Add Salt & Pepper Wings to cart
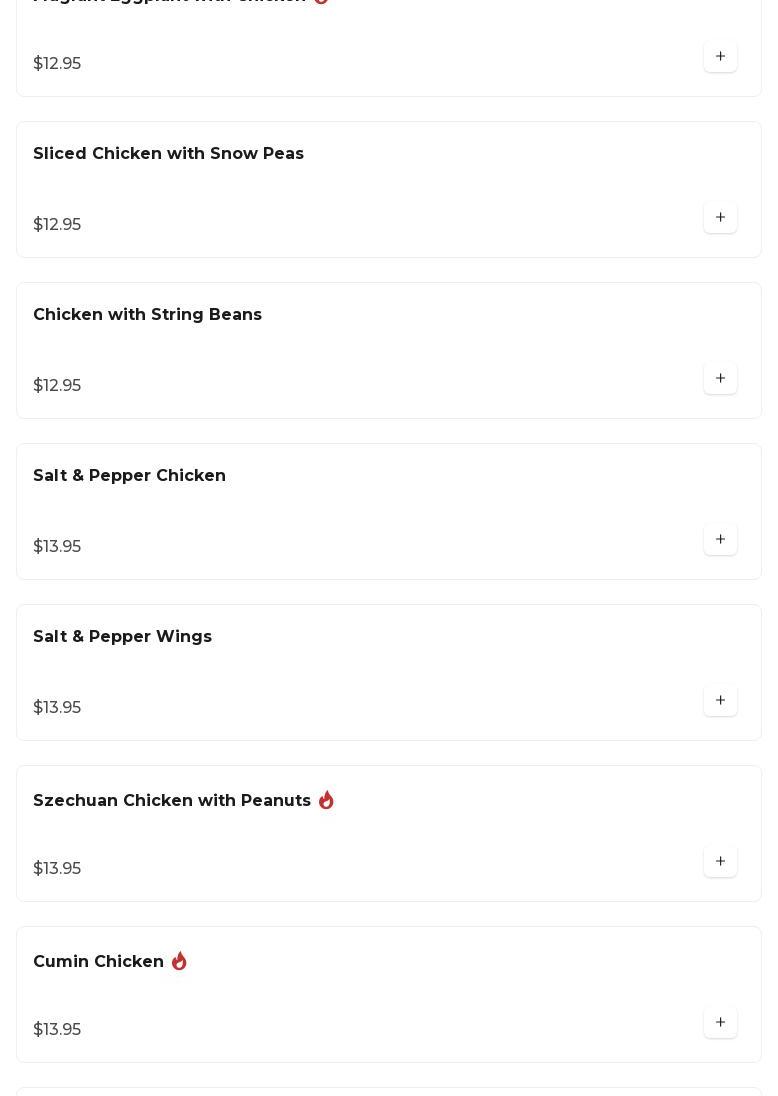The image size is (778, 1096). pyautogui.click(x=720, y=701)
